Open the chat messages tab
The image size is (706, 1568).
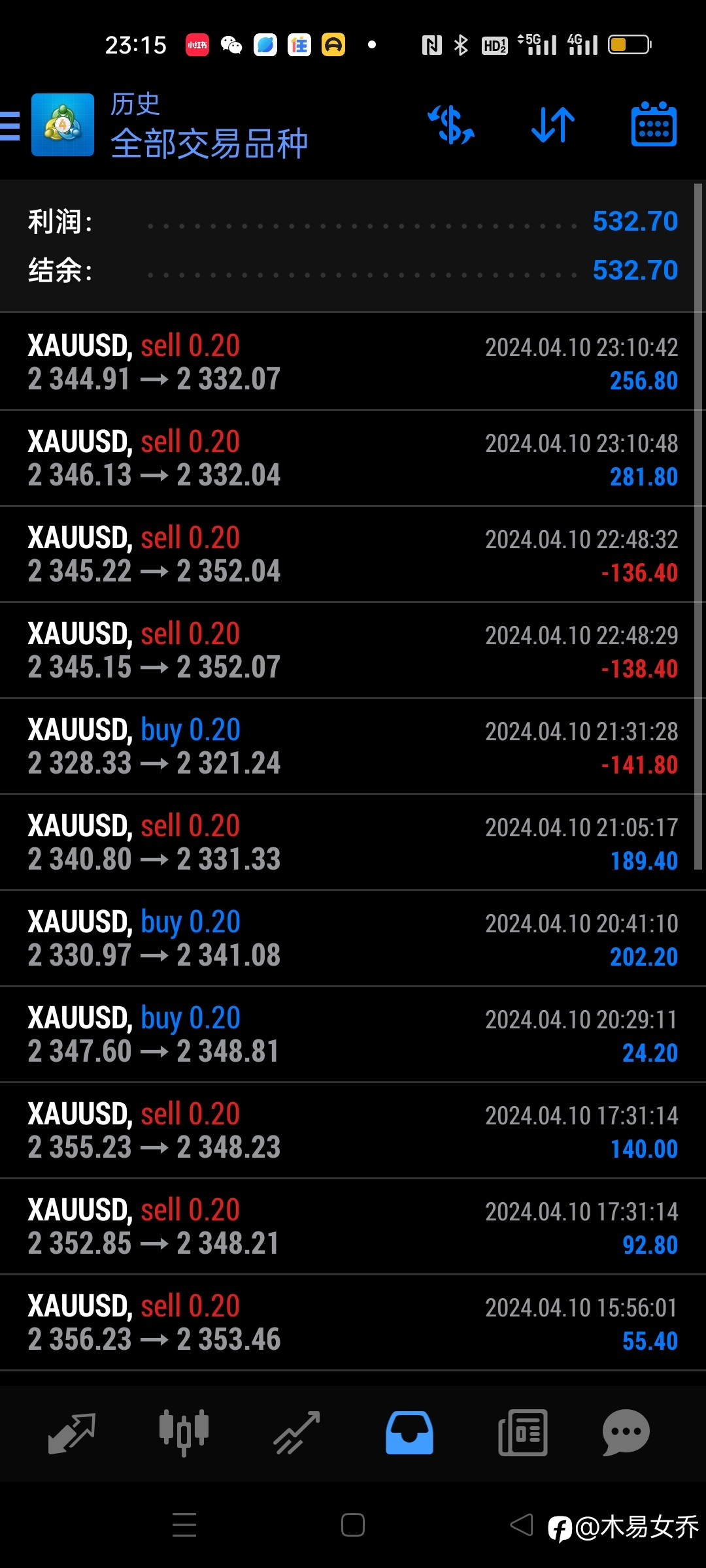(626, 1433)
